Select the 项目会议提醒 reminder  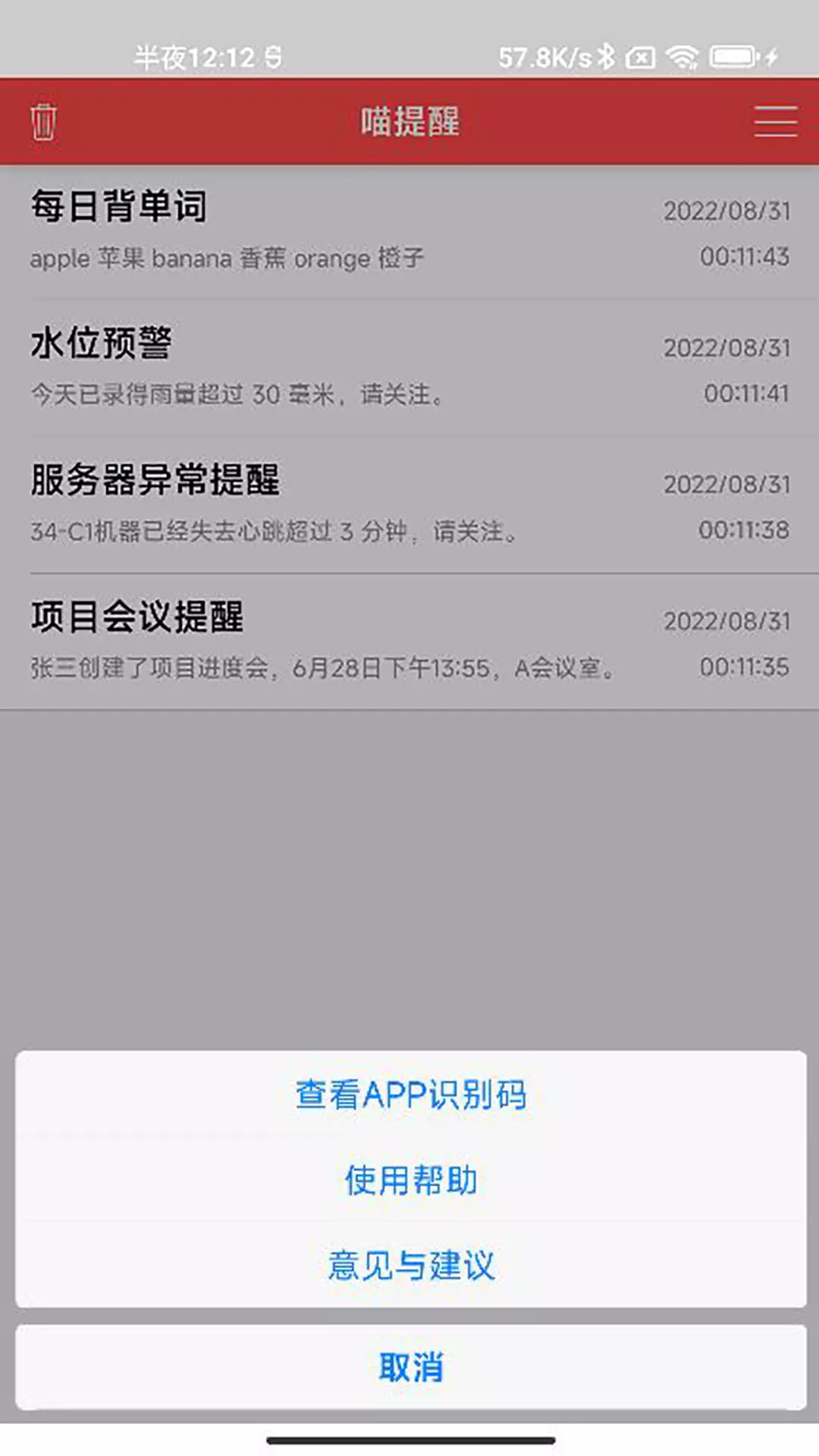409,641
